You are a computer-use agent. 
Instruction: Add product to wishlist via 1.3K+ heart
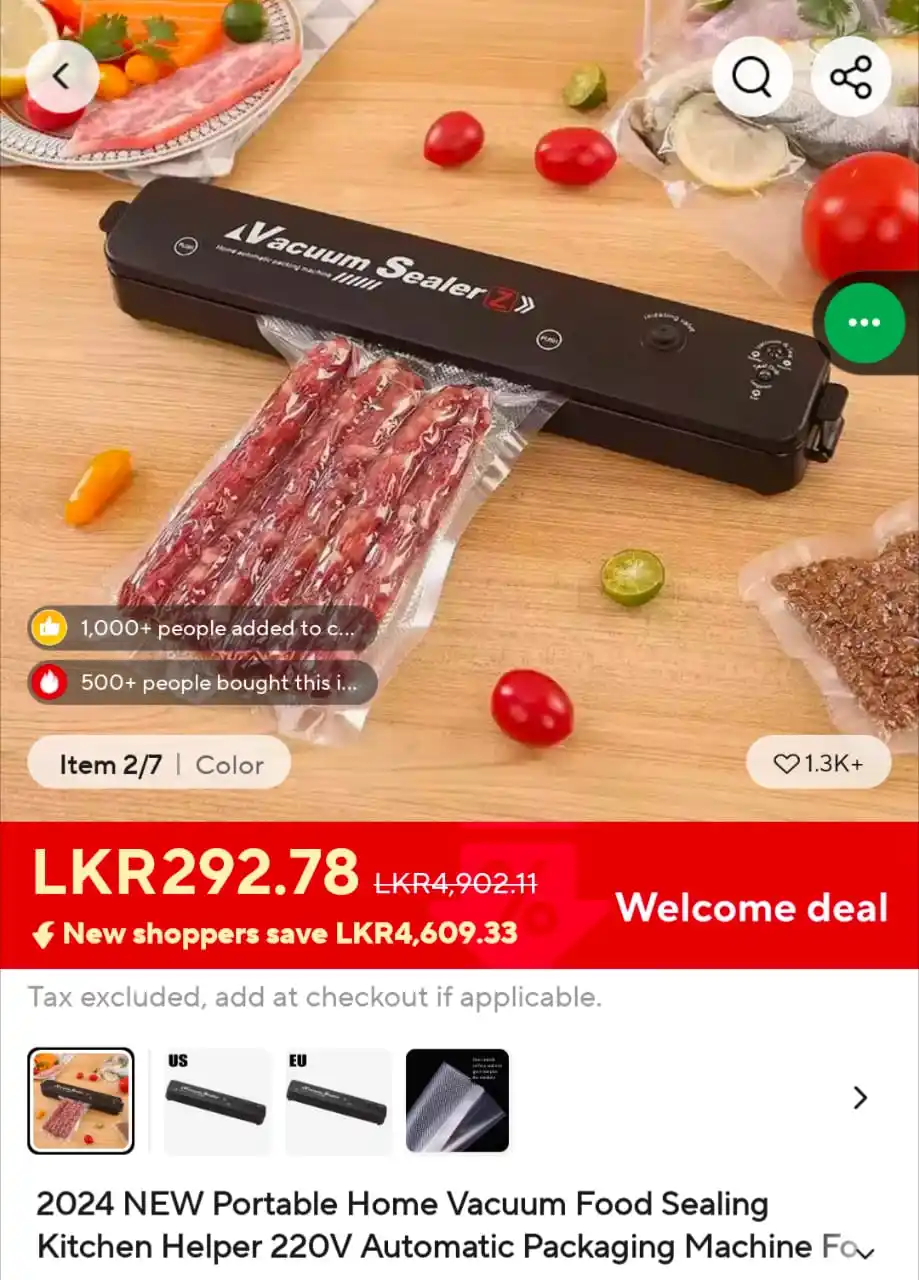coord(818,763)
